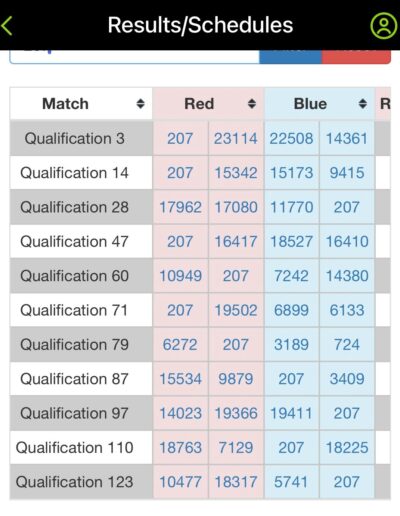The height and width of the screenshot is (516, 400).
Task: Open team 6272 link
Action: tap(180, 344)
